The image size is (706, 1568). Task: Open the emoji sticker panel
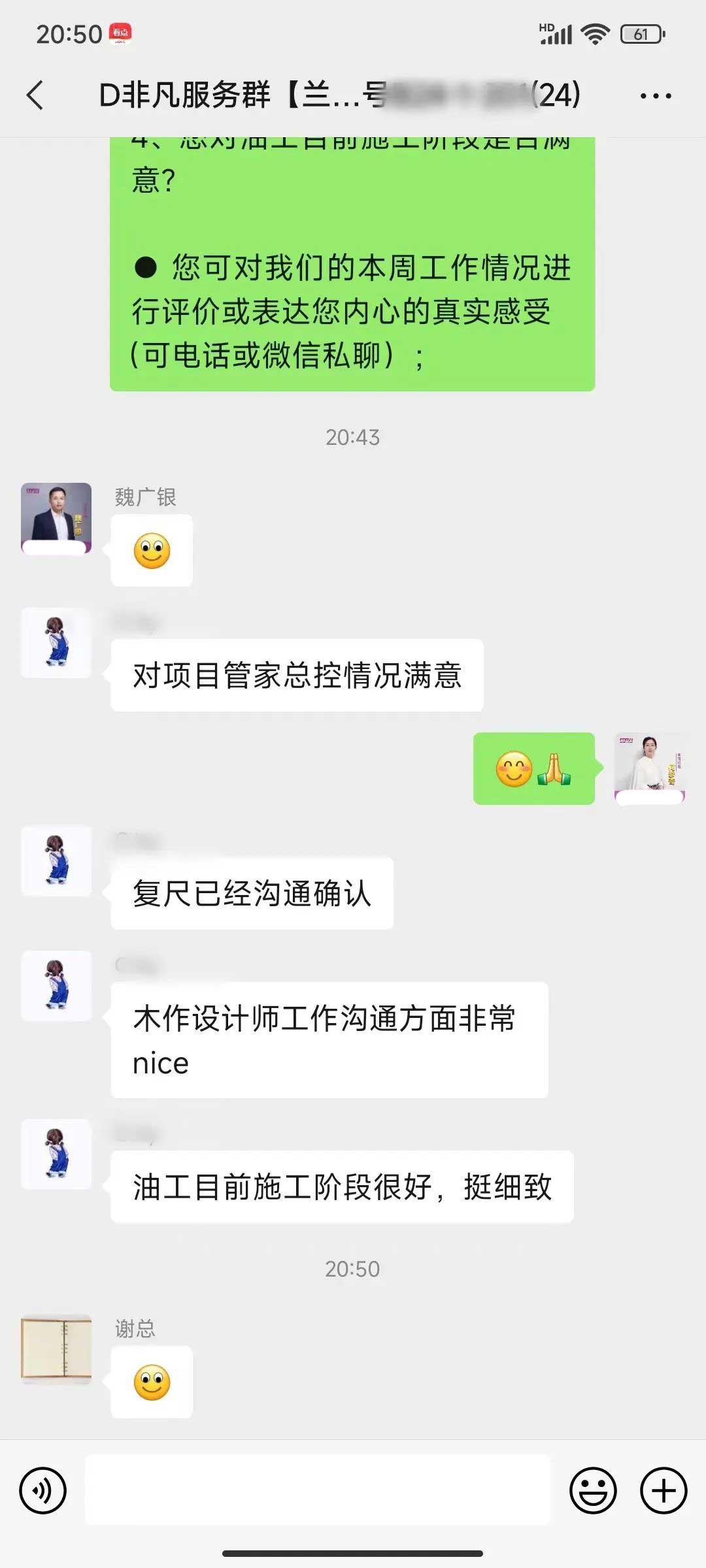[x=593, y=1490]
